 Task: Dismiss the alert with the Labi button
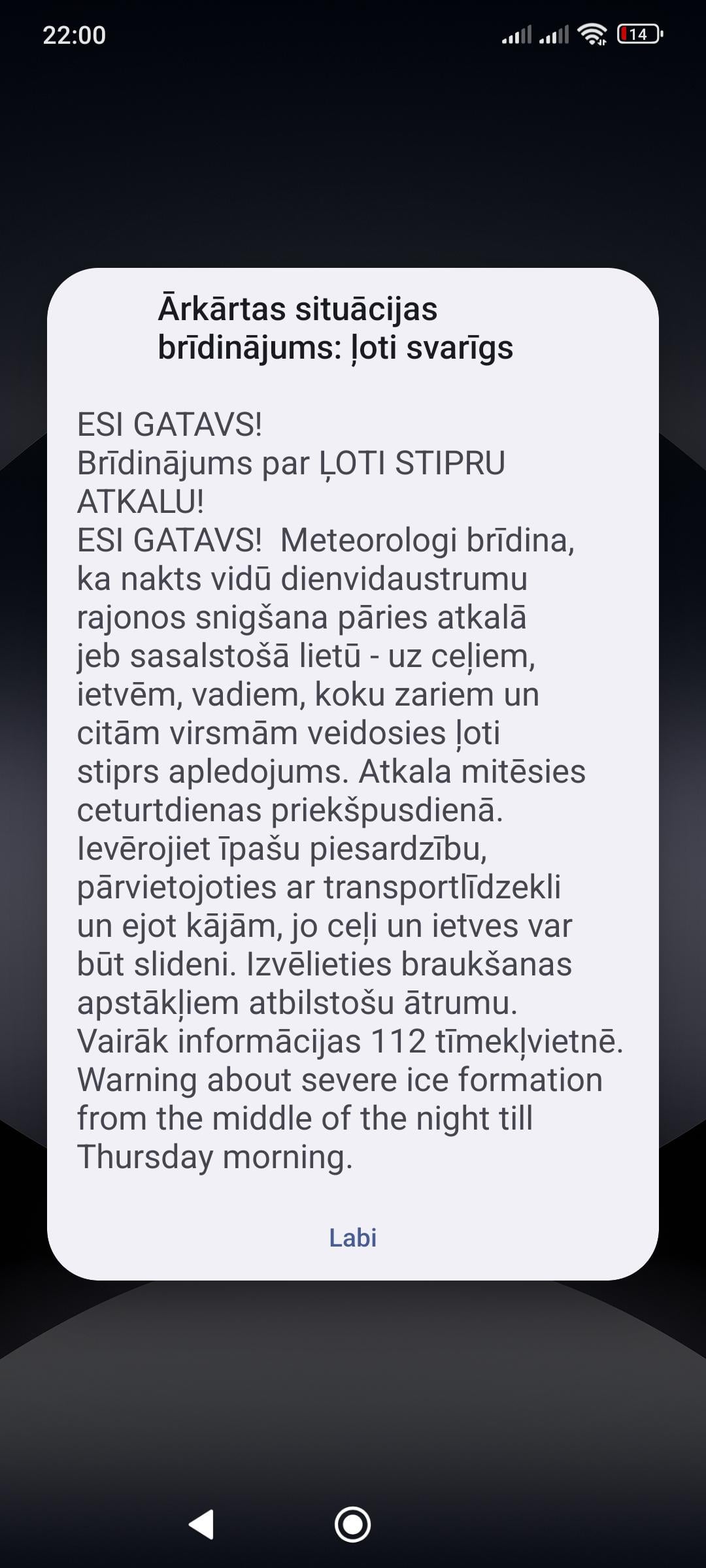[x=352, y=1237]
